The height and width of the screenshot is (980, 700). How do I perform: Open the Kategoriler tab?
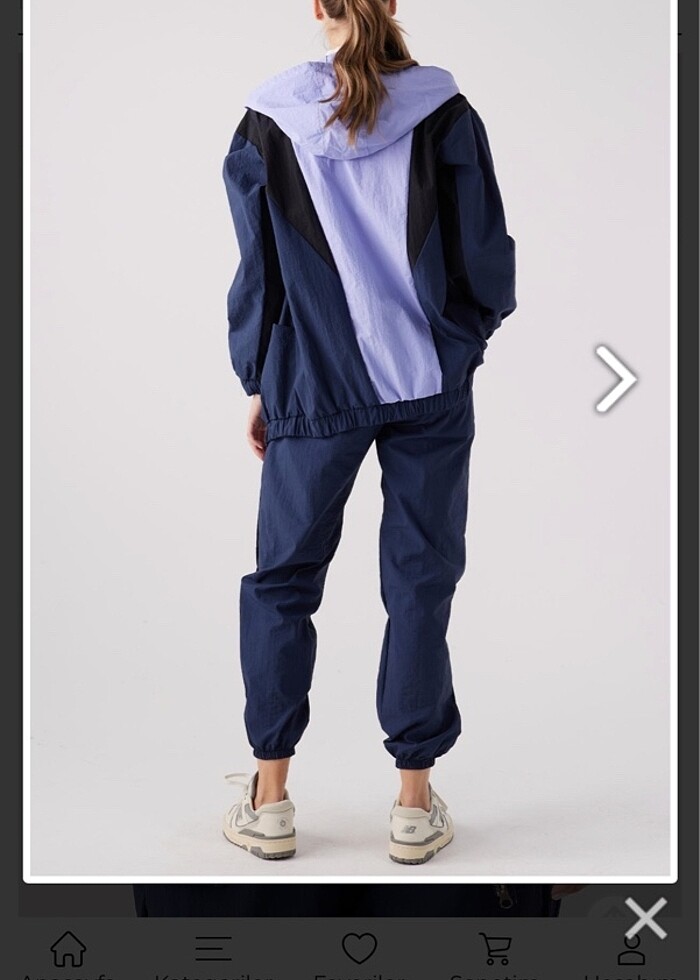[213, 950]
